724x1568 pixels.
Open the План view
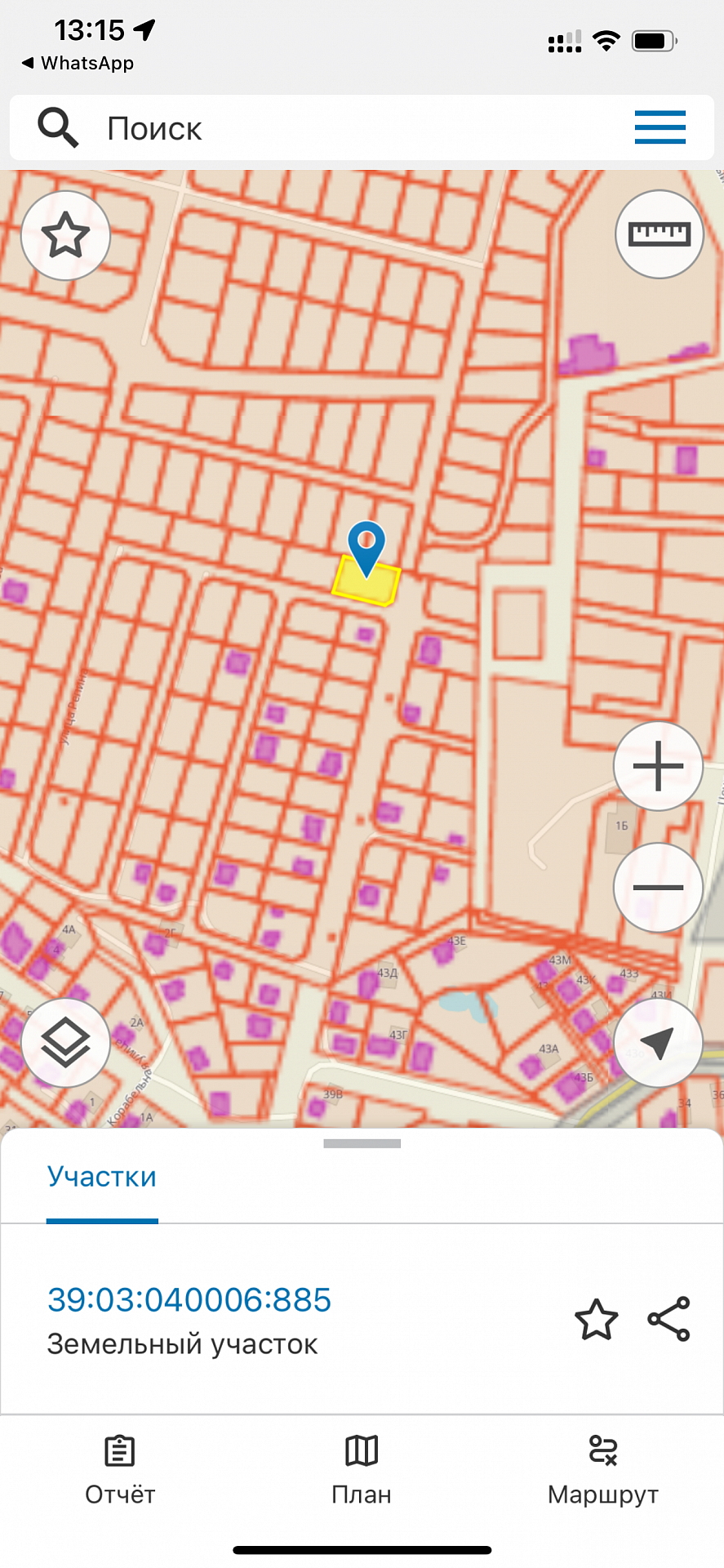(362, 1470)
